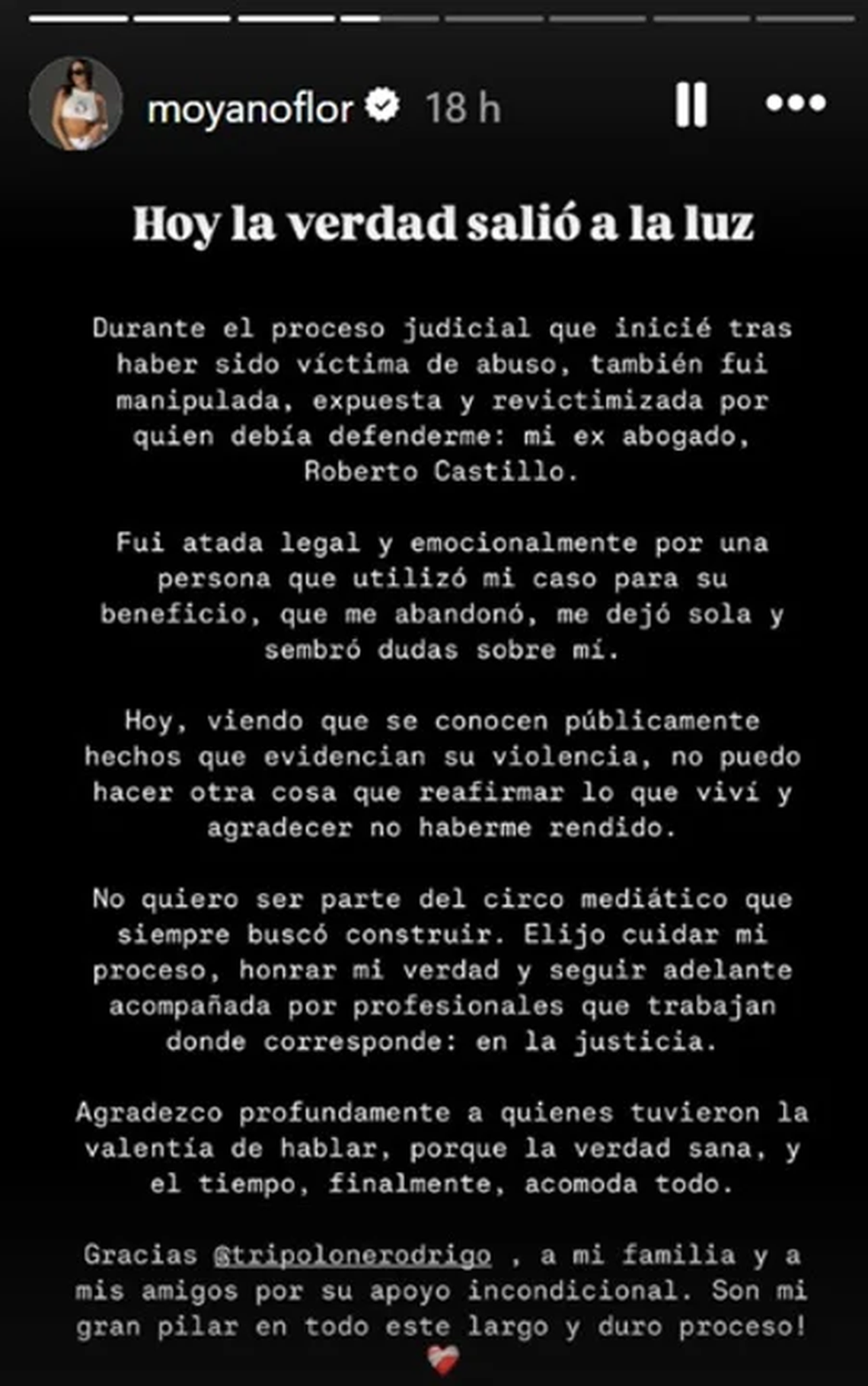Tap the moyanoflor username

coord(250,108)
